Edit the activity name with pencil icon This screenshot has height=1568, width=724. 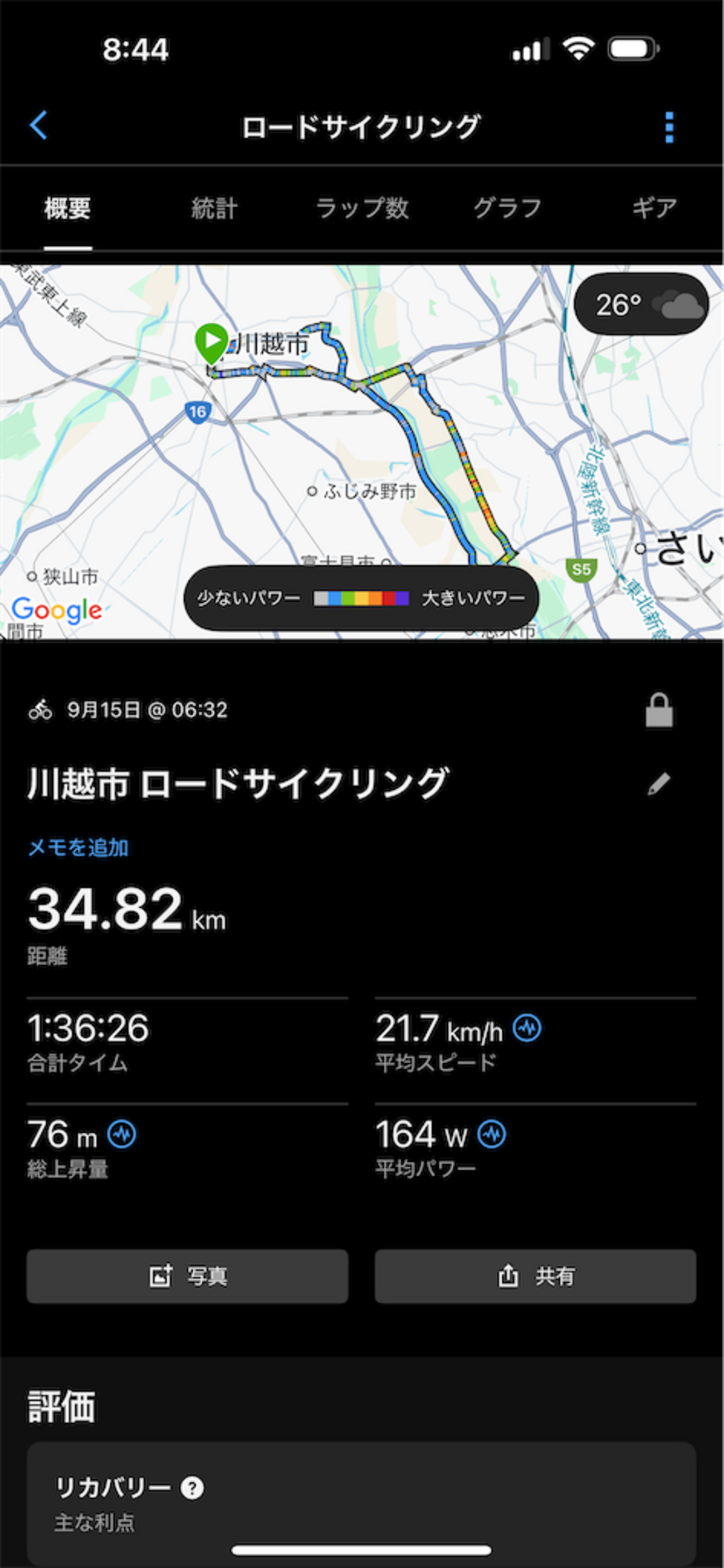click(x=658, y=783)
